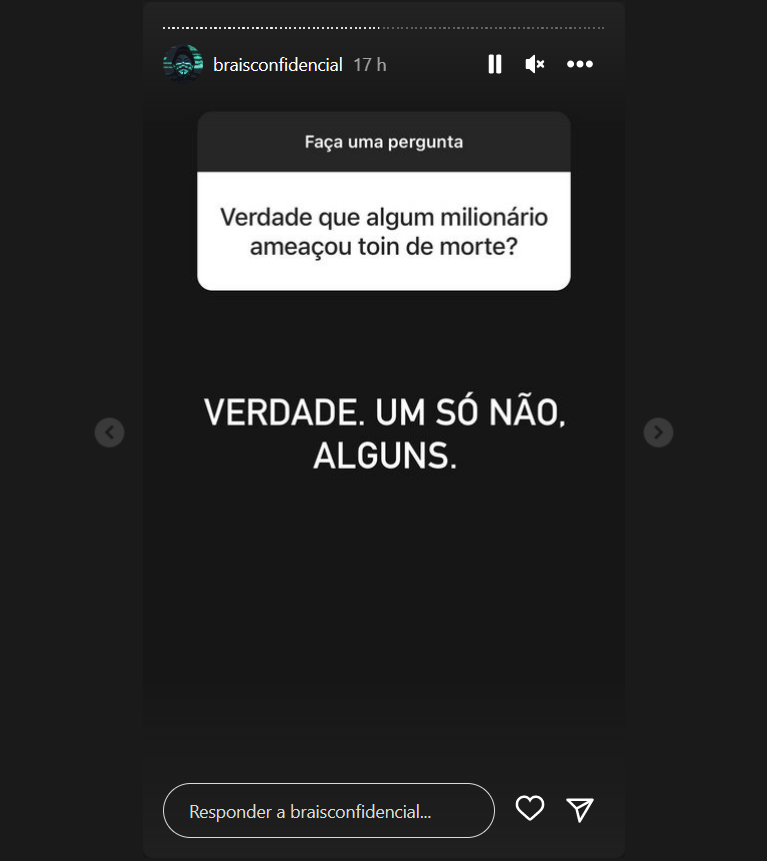This screenshot has width=767, height=861.
Task: Pause the story playback
Action: click(494, 64)
